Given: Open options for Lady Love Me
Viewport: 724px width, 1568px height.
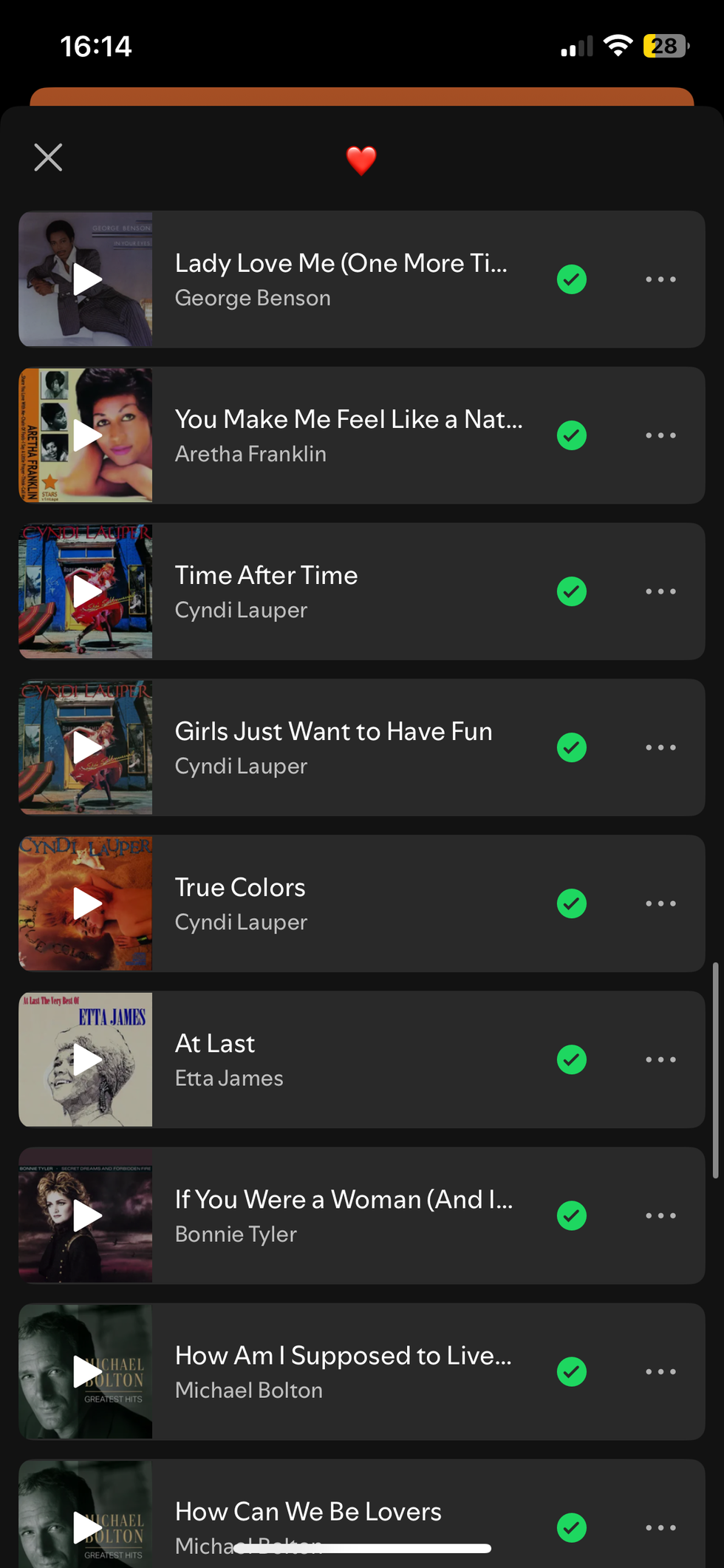Looking at the screenshot, I should pyautogui.click(x=660, y=279).
